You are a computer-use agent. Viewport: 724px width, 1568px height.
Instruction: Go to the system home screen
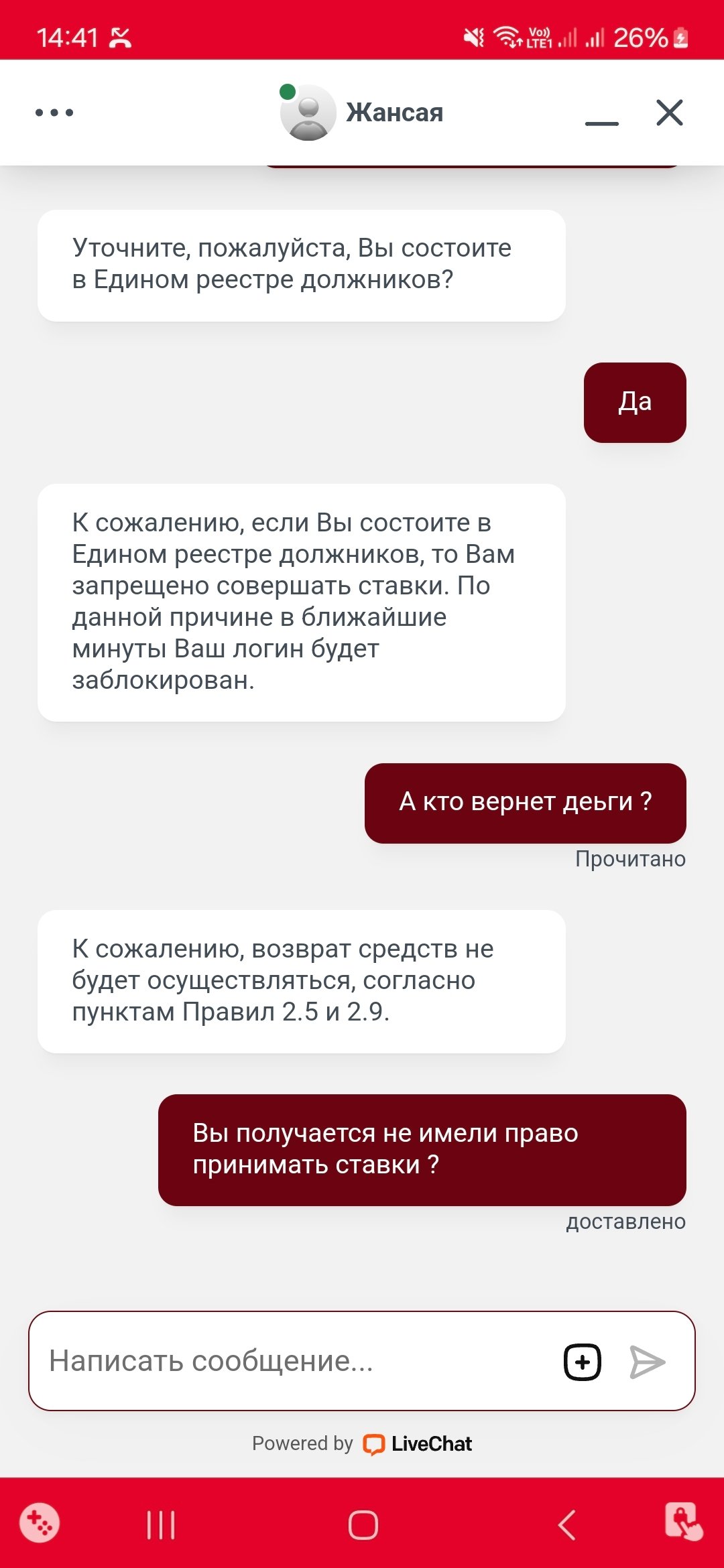(x=363, y=1526)
